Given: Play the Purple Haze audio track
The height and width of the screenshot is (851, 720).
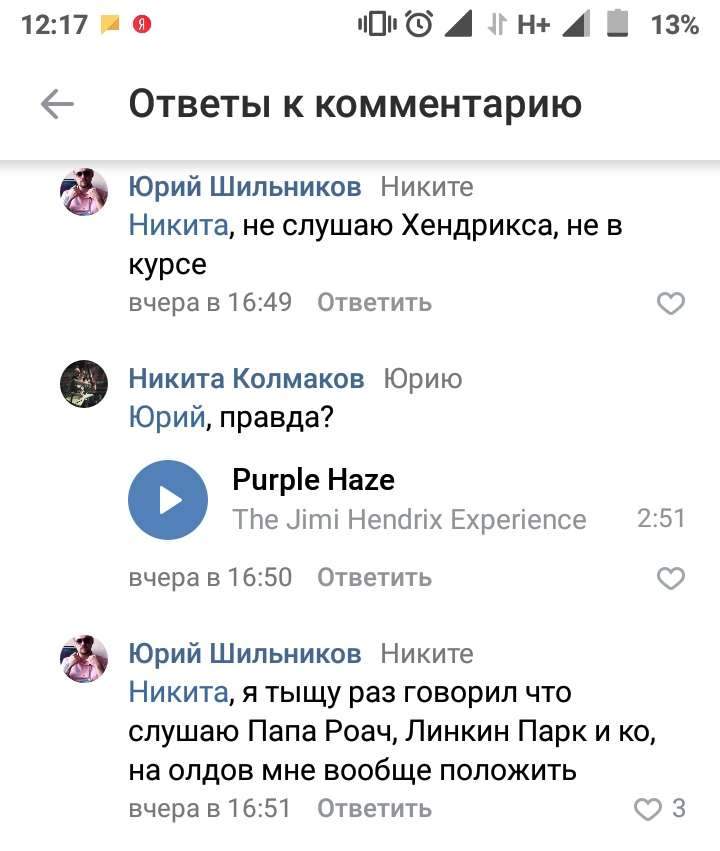Looking at the screenshot, I should pyautogui.click(x=168, y=500).
